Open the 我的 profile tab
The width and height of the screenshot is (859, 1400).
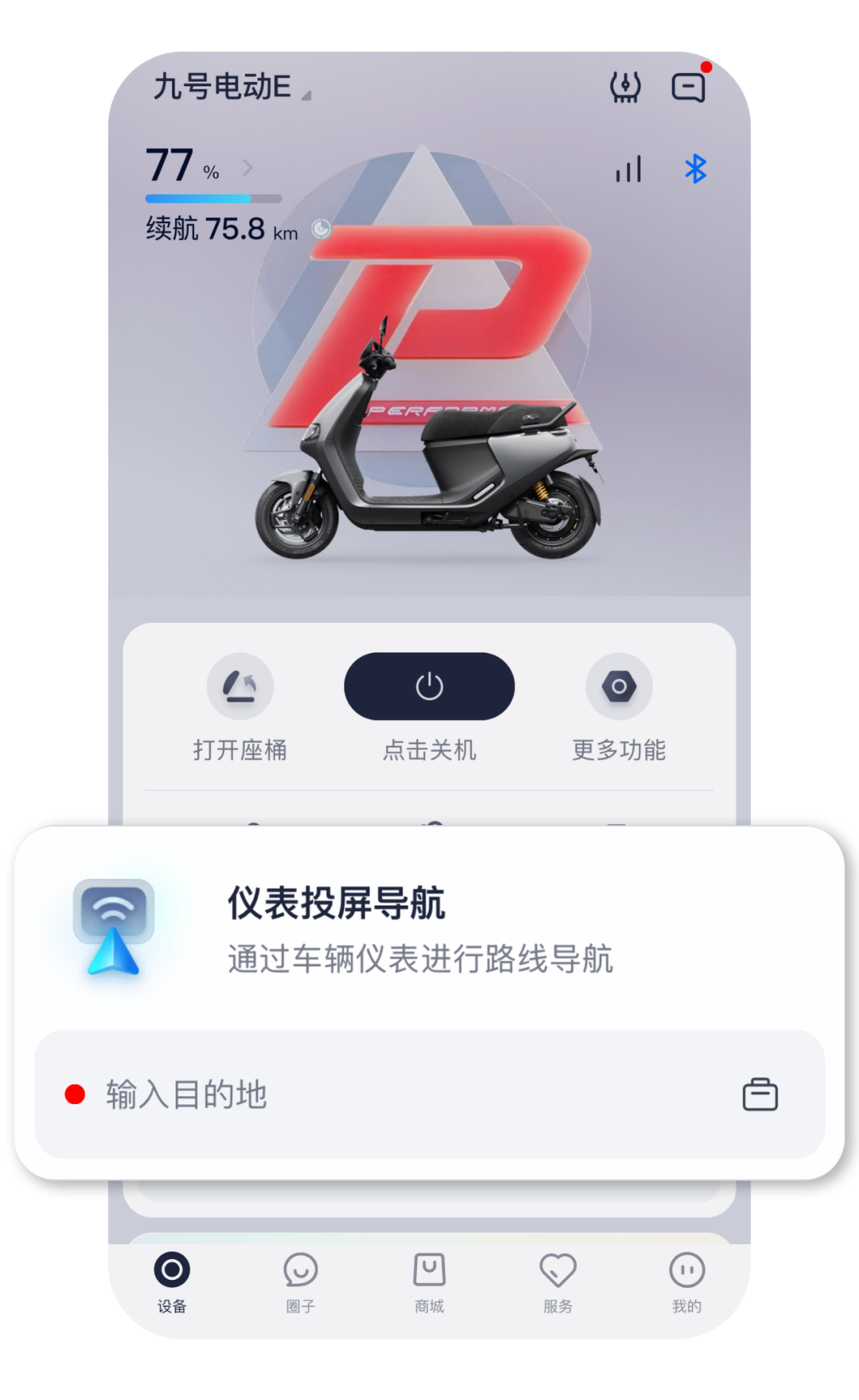(x=687, y=1281)
